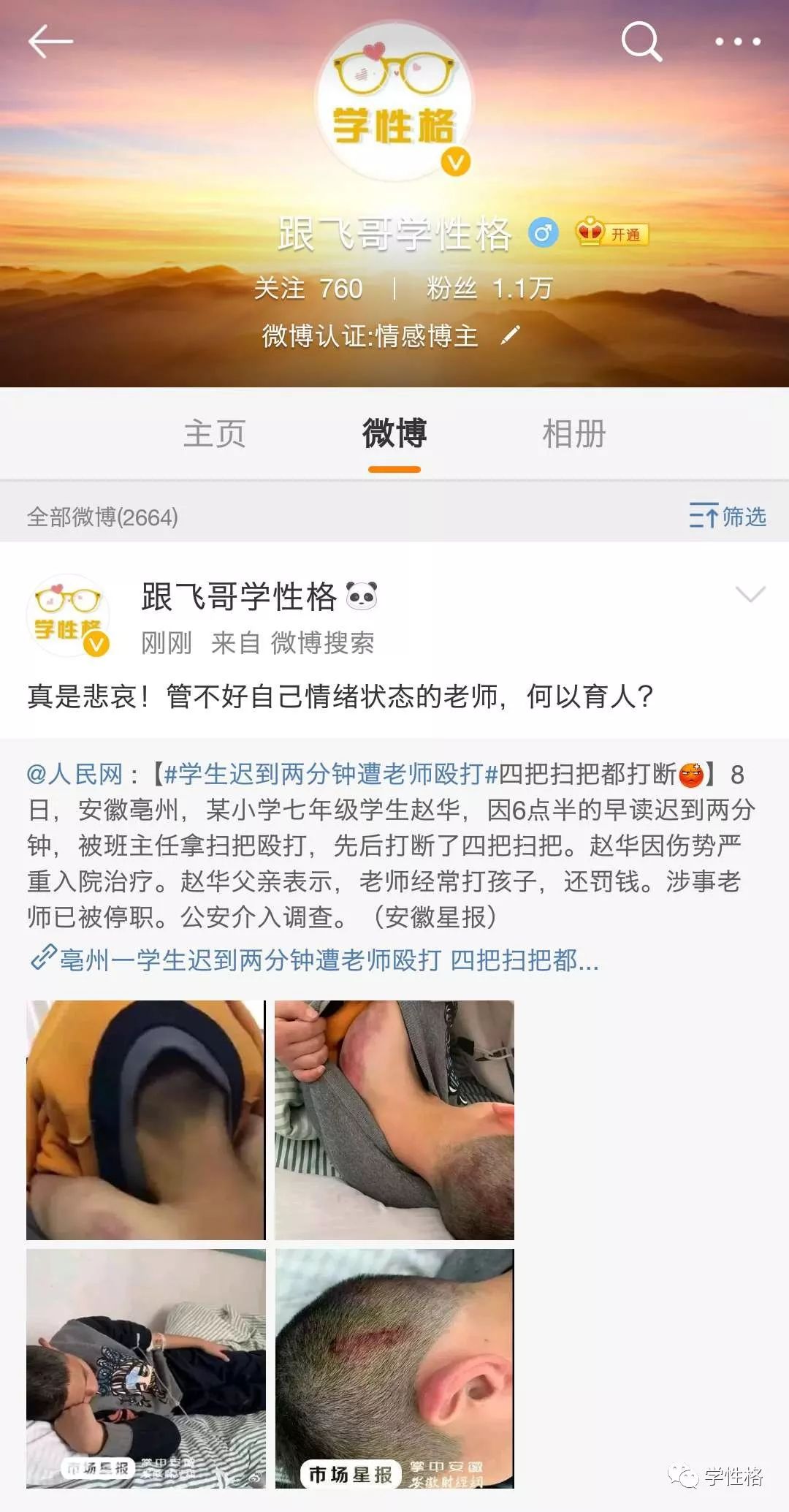View the fourth photo in the post
Image resolution: width=789 pixels, height=1512 pixels.
click(x=394, y=1368)
